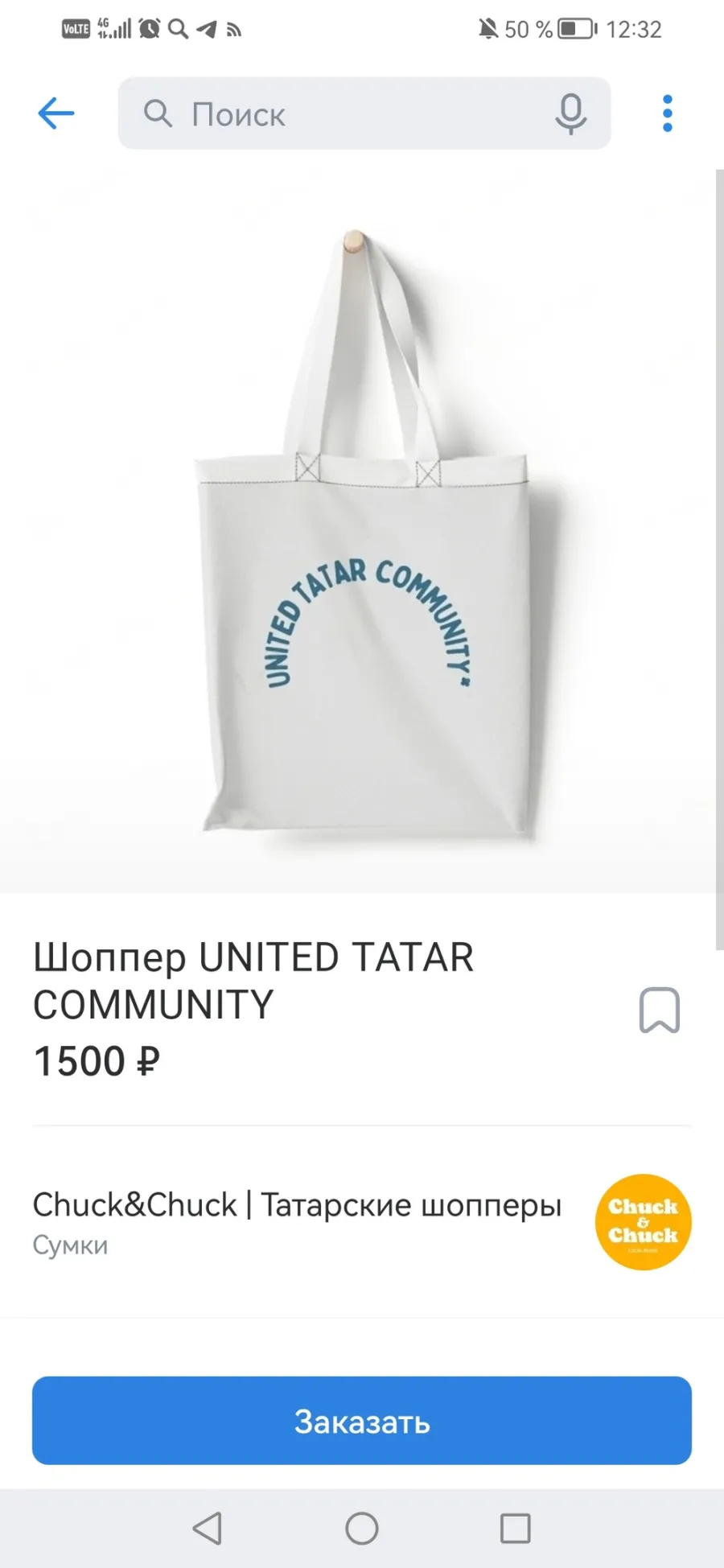
Task: Open the Chuck&Chuck shop page
Action: point(362,1222)
